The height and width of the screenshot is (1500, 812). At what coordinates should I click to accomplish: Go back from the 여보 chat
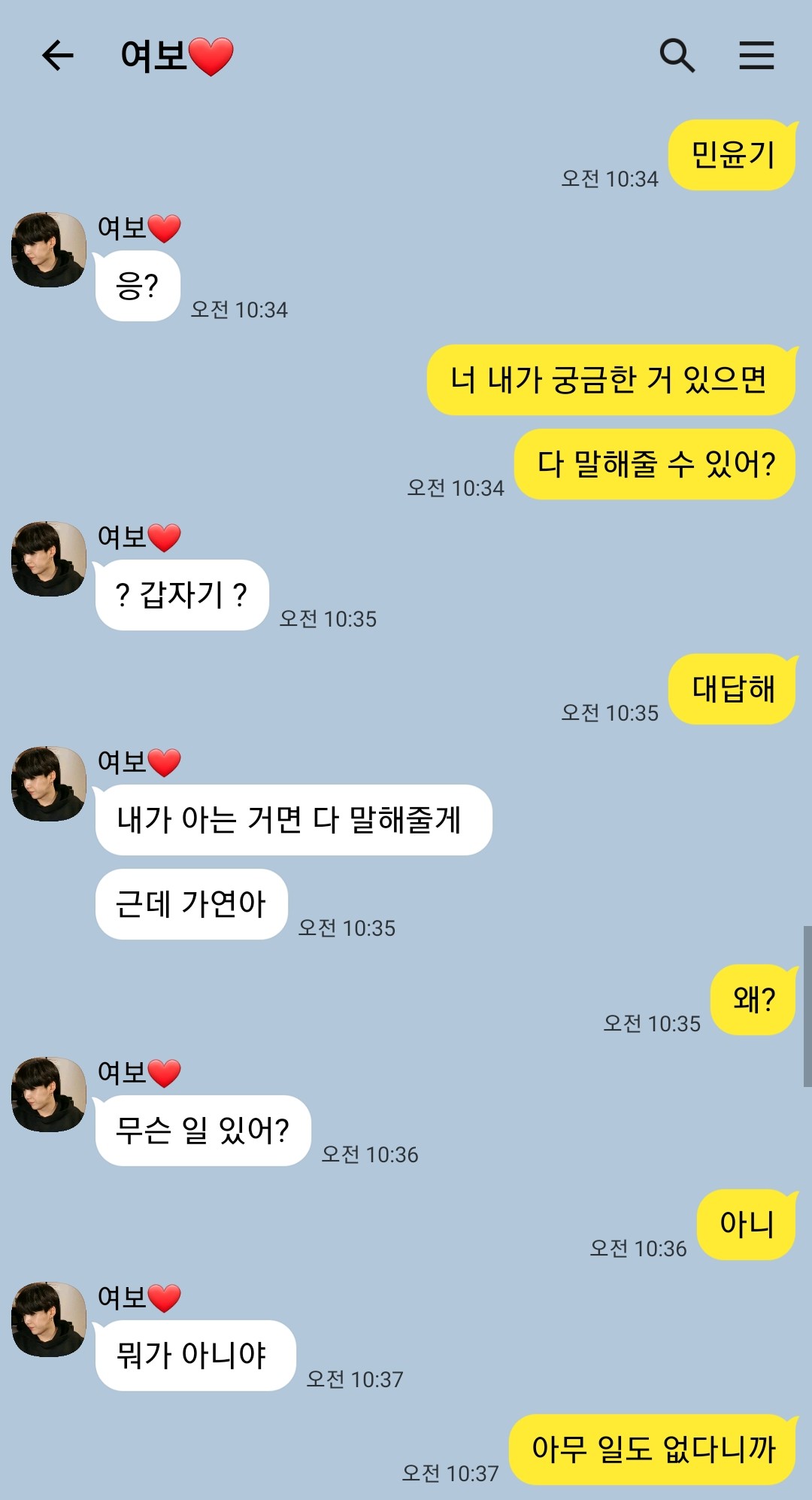pyautogui.click(x=58, y=56)
